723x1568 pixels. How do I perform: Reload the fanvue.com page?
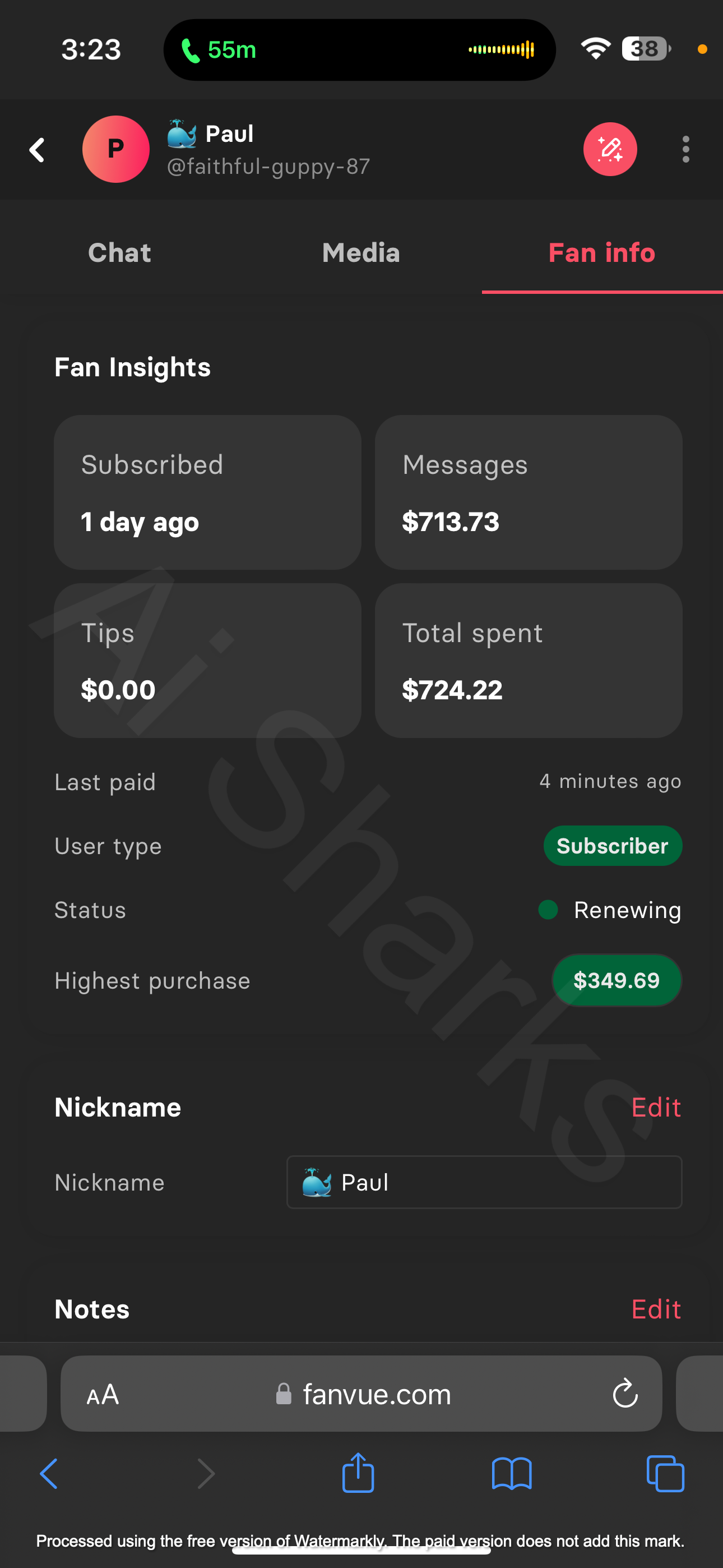(624, 1395)
